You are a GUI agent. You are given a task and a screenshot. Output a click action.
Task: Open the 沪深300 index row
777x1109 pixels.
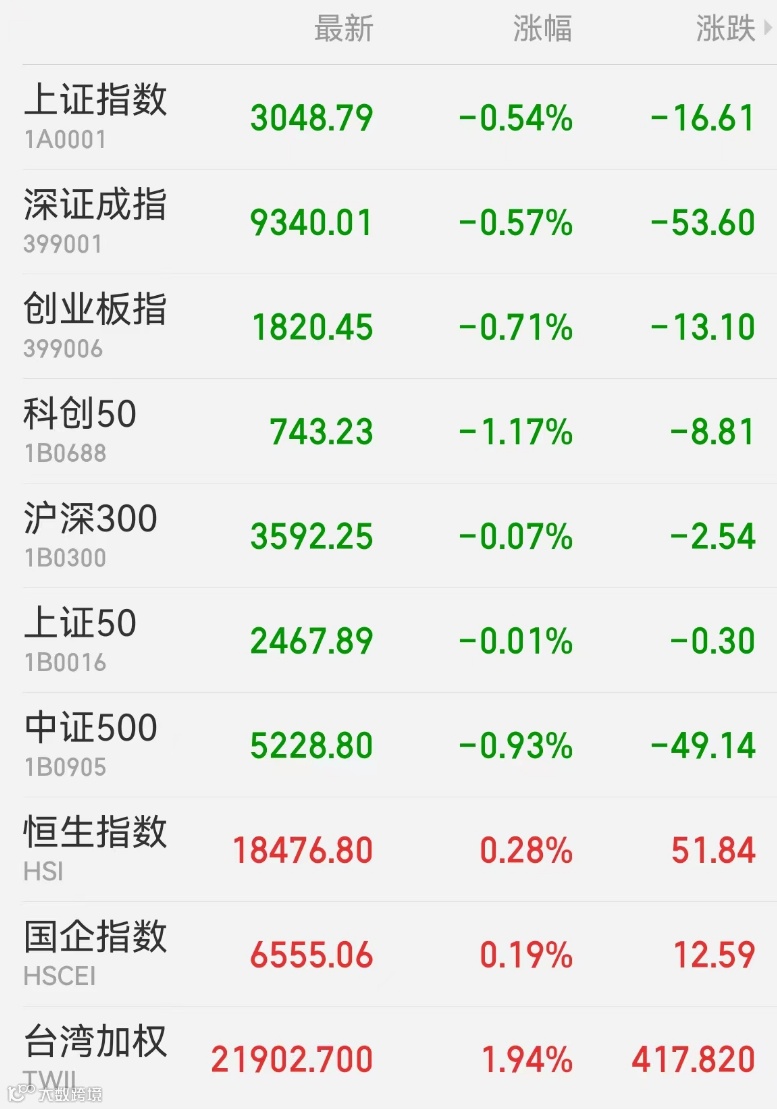point(388,536)
